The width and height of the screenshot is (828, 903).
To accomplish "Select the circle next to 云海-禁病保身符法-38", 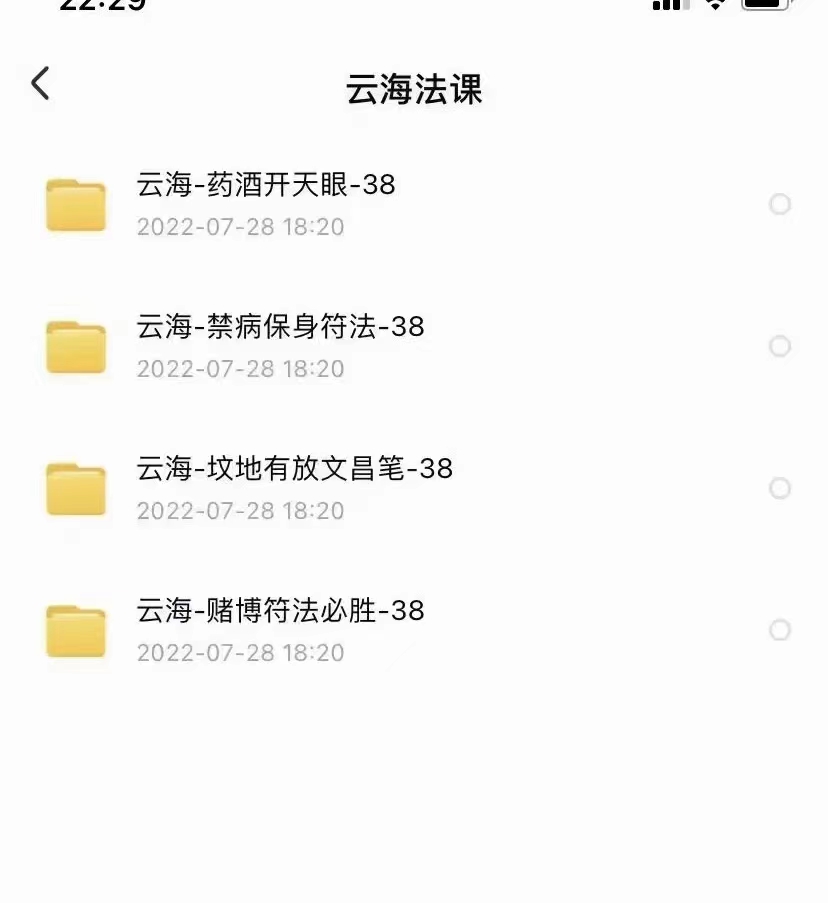I will 779,346.
